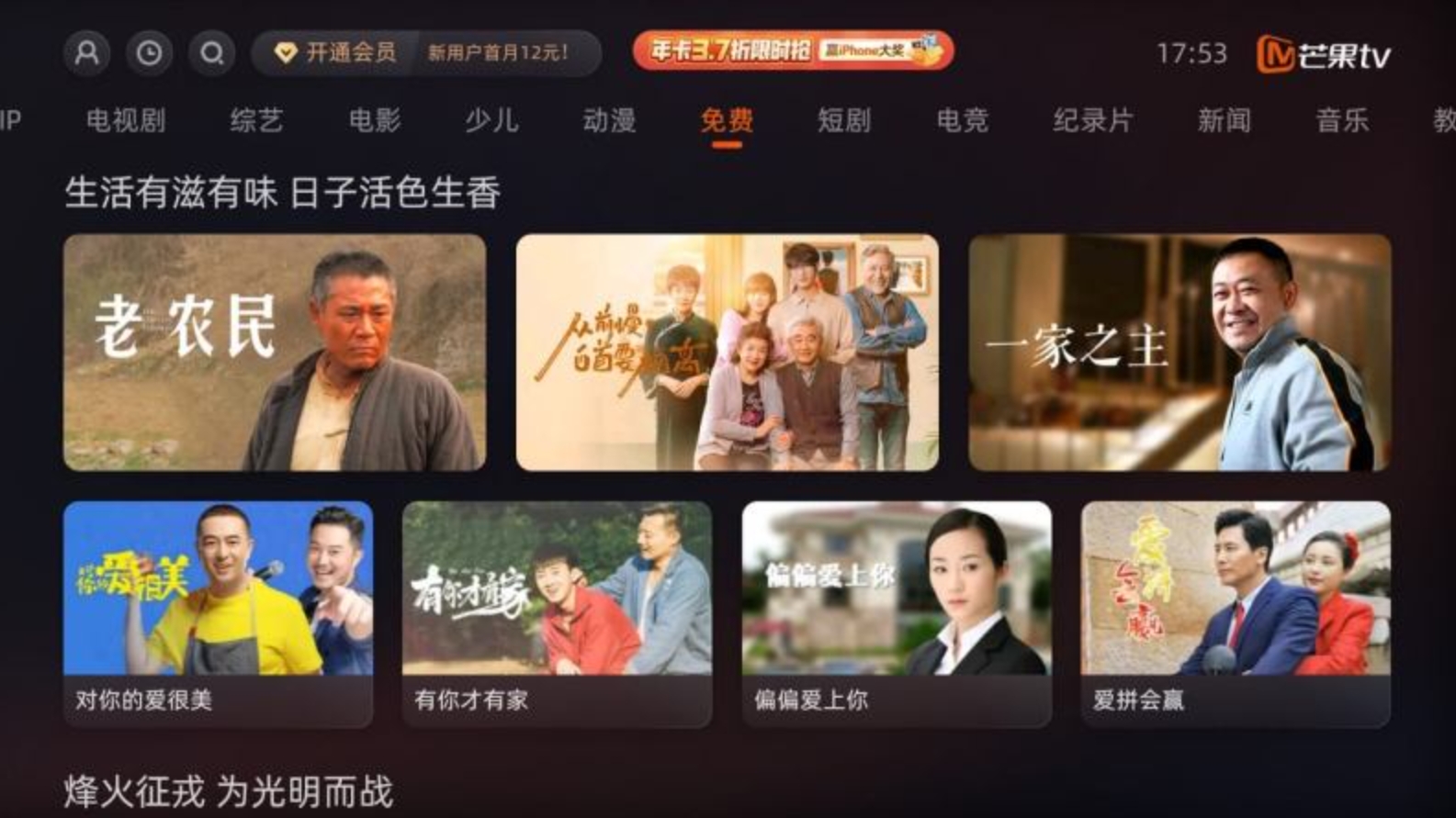Switch to the 音乐 tab
The image size is (1456, 818).
1342,120
